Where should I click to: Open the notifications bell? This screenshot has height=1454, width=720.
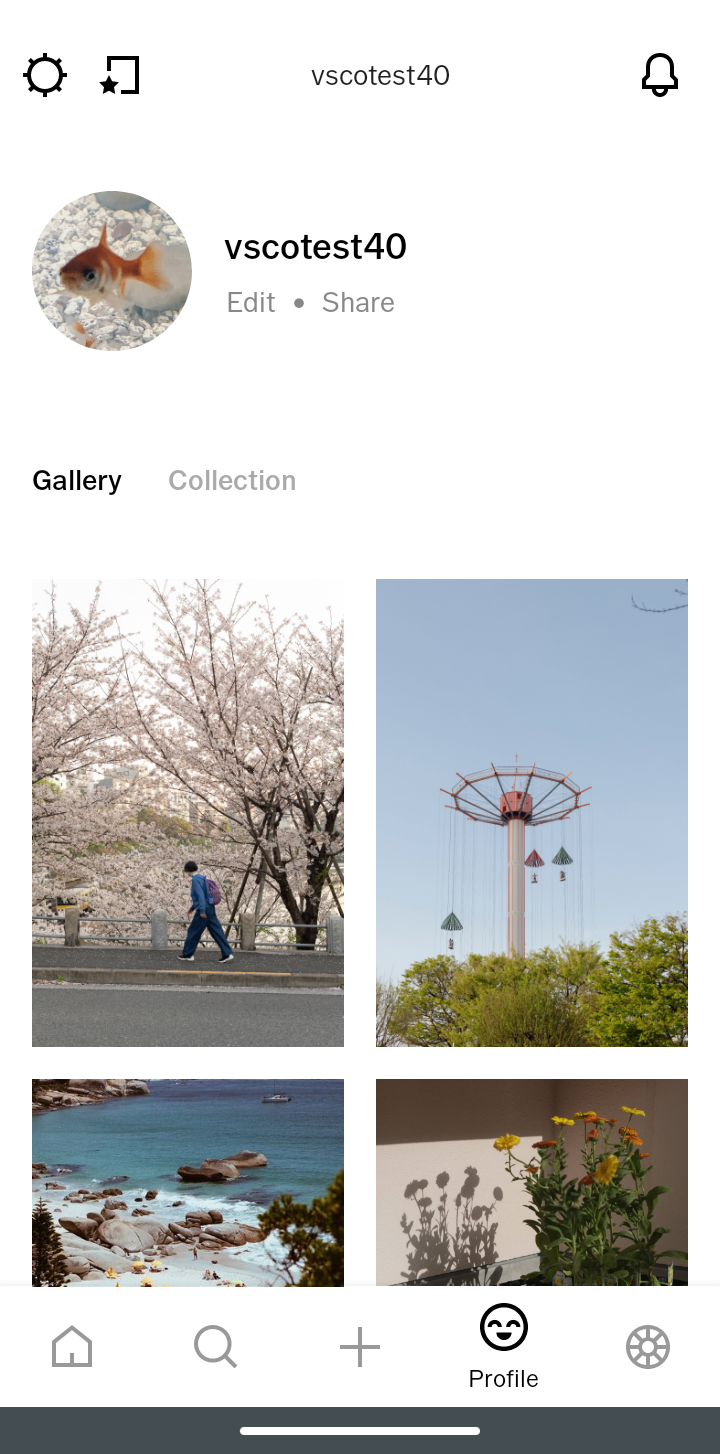[660, 75]
